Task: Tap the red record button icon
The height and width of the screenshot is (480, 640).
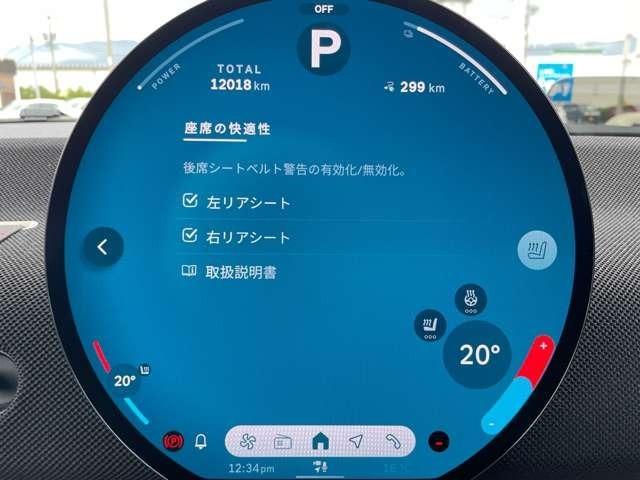Action: click(x=438, y=441)
